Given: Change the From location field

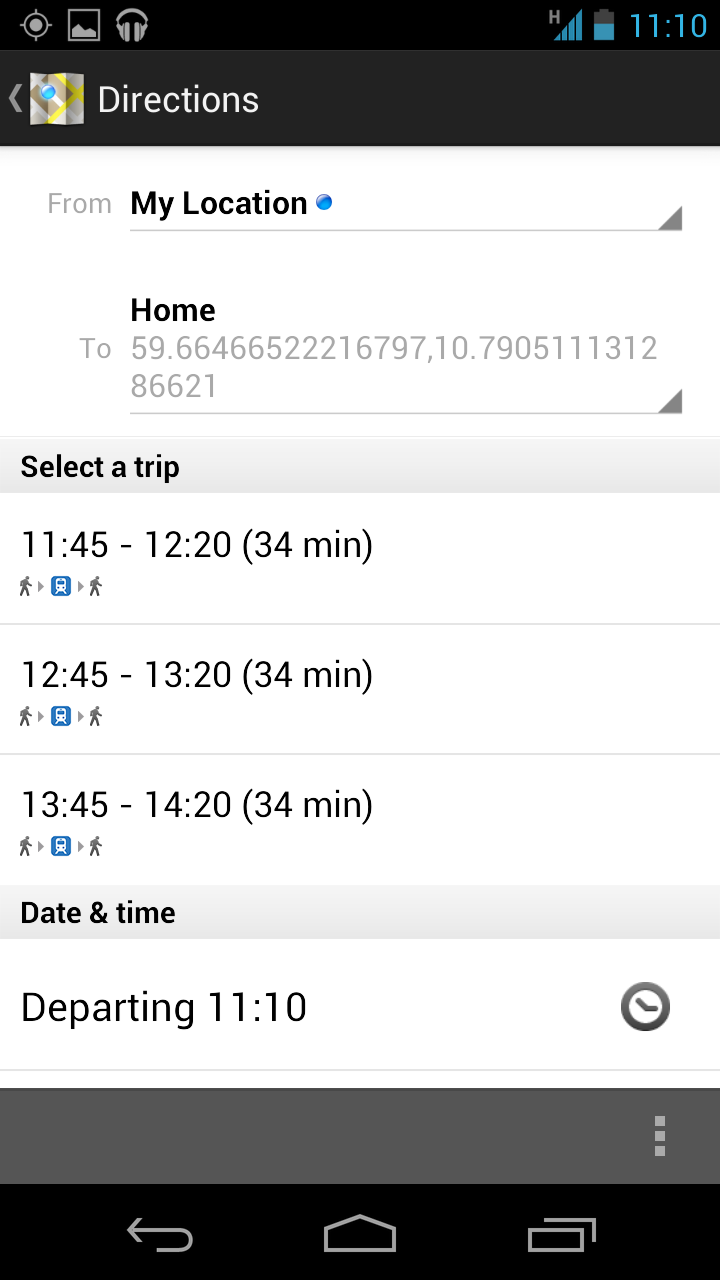Looking at the screenshot, I should tap(406, 205).
